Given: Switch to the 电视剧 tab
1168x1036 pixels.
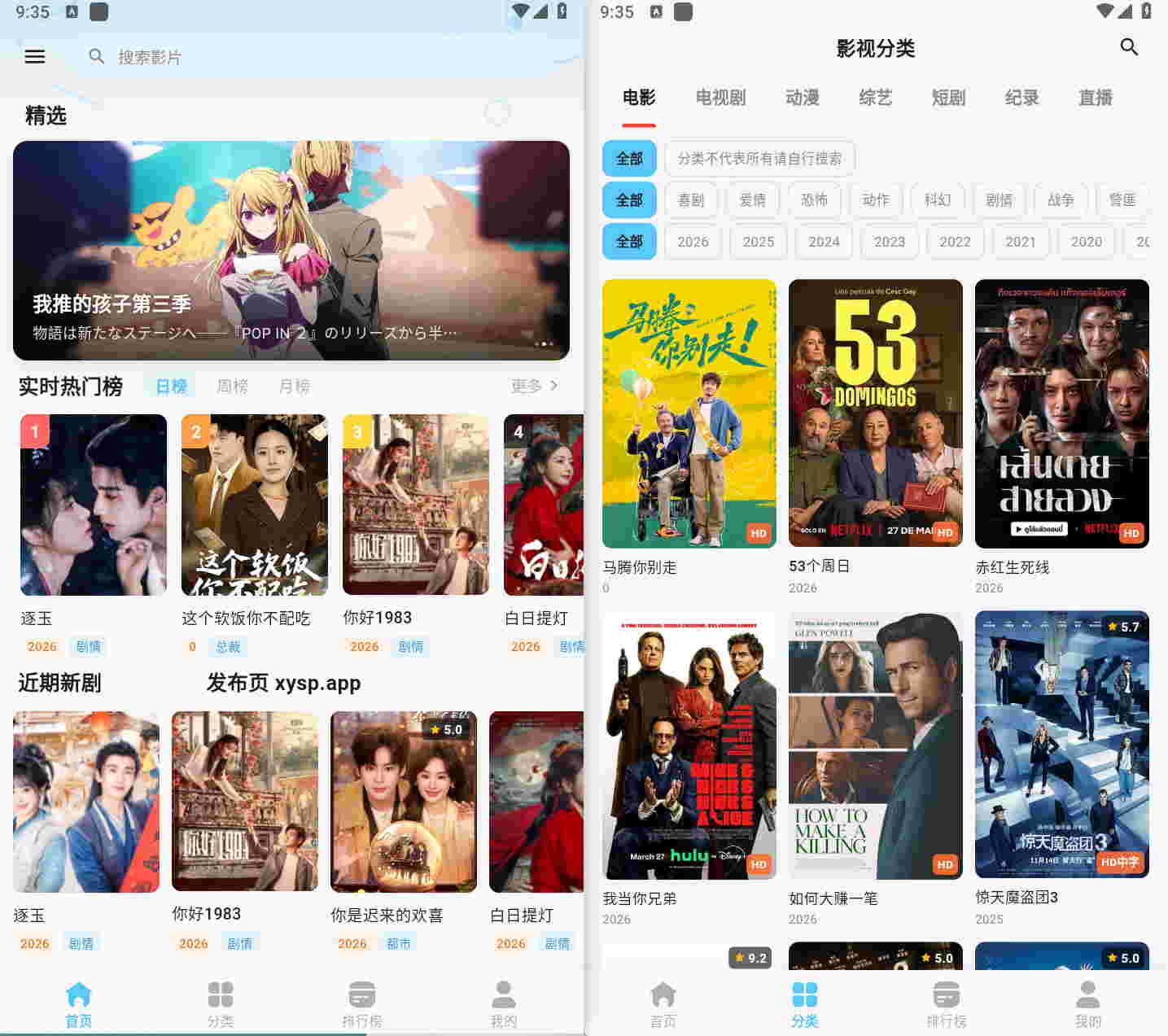Looking at the screenshot, I should 720,98.
